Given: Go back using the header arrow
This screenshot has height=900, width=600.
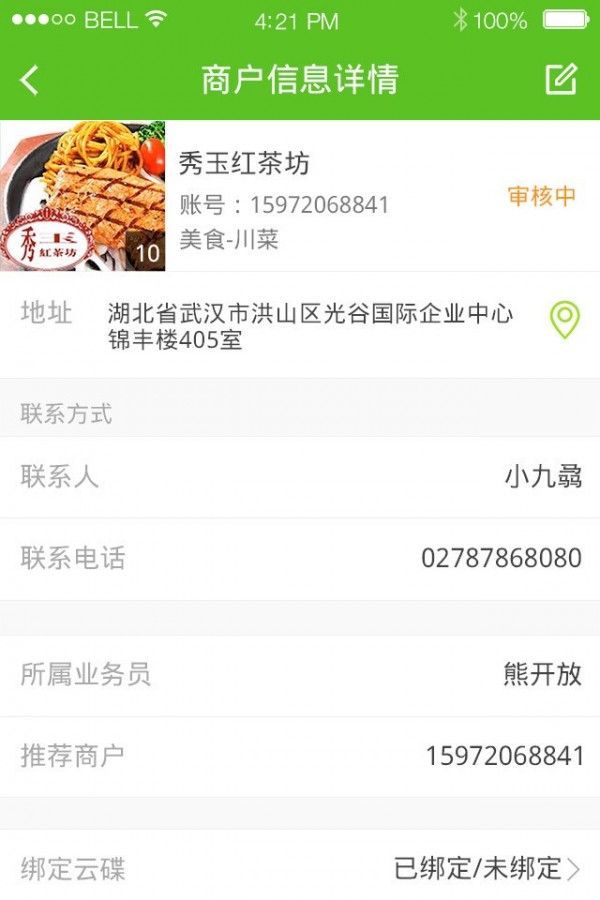Looking at the screenshot, I should [30, 80].
